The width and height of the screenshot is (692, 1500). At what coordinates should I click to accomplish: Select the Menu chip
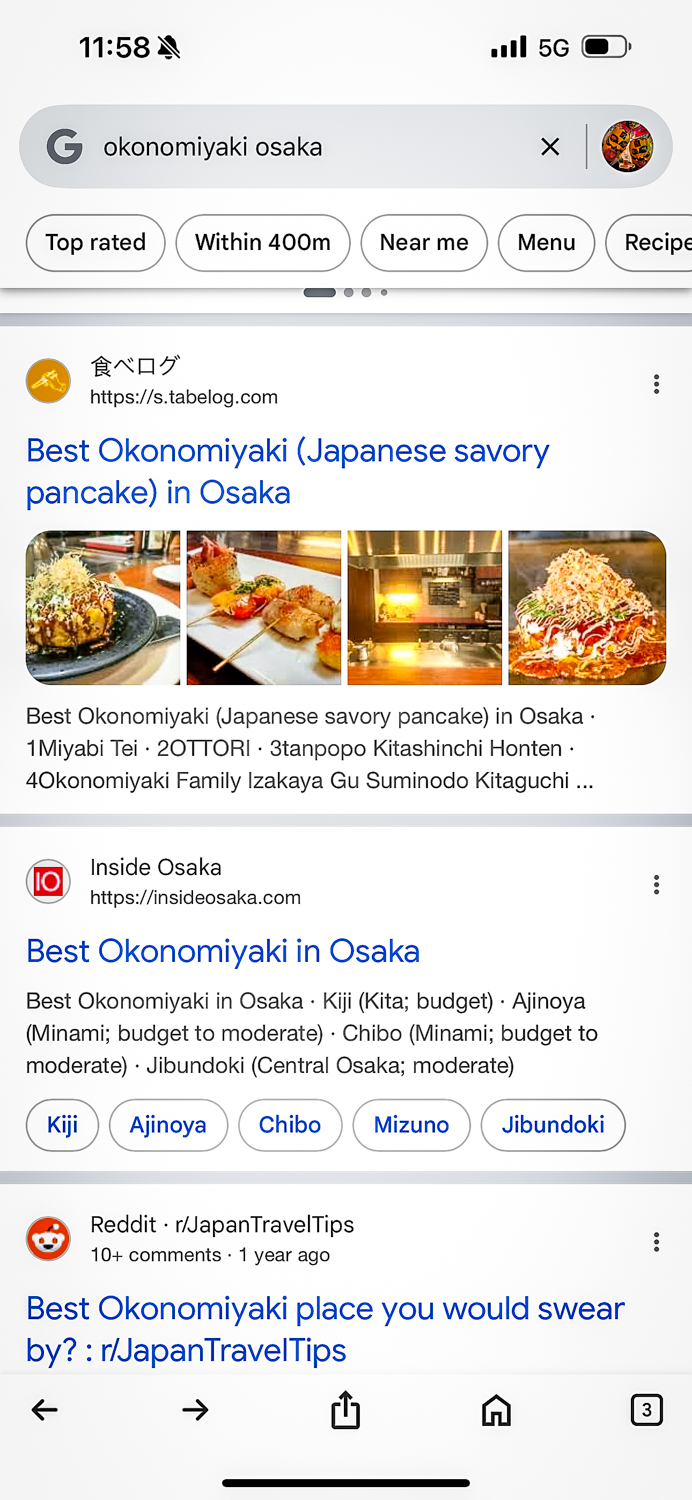click(x=546, y=243)
